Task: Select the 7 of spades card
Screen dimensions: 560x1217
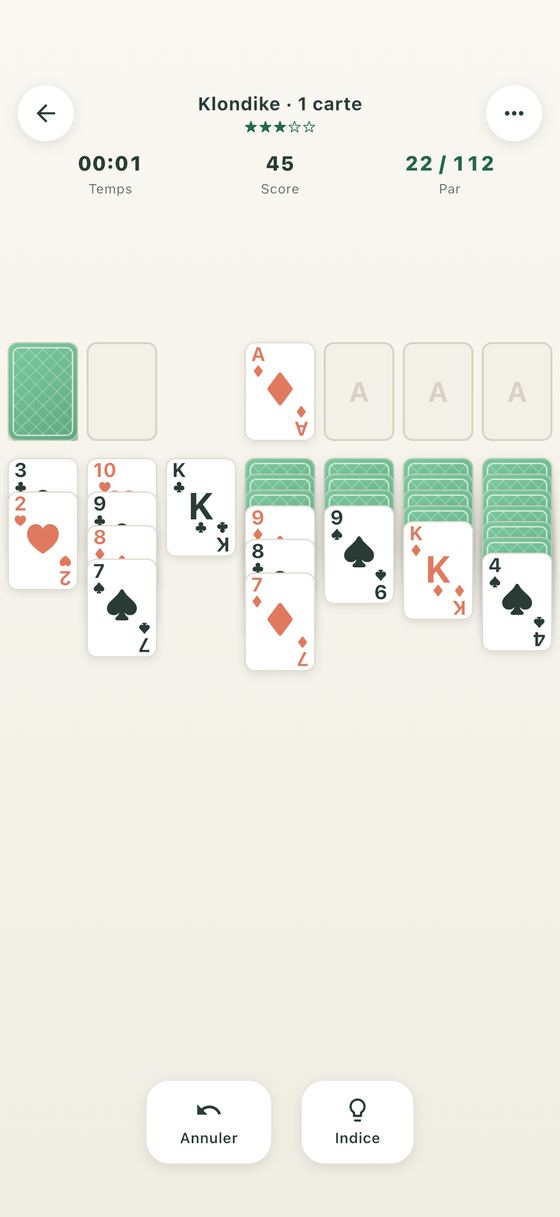Action: pos(122,608)
